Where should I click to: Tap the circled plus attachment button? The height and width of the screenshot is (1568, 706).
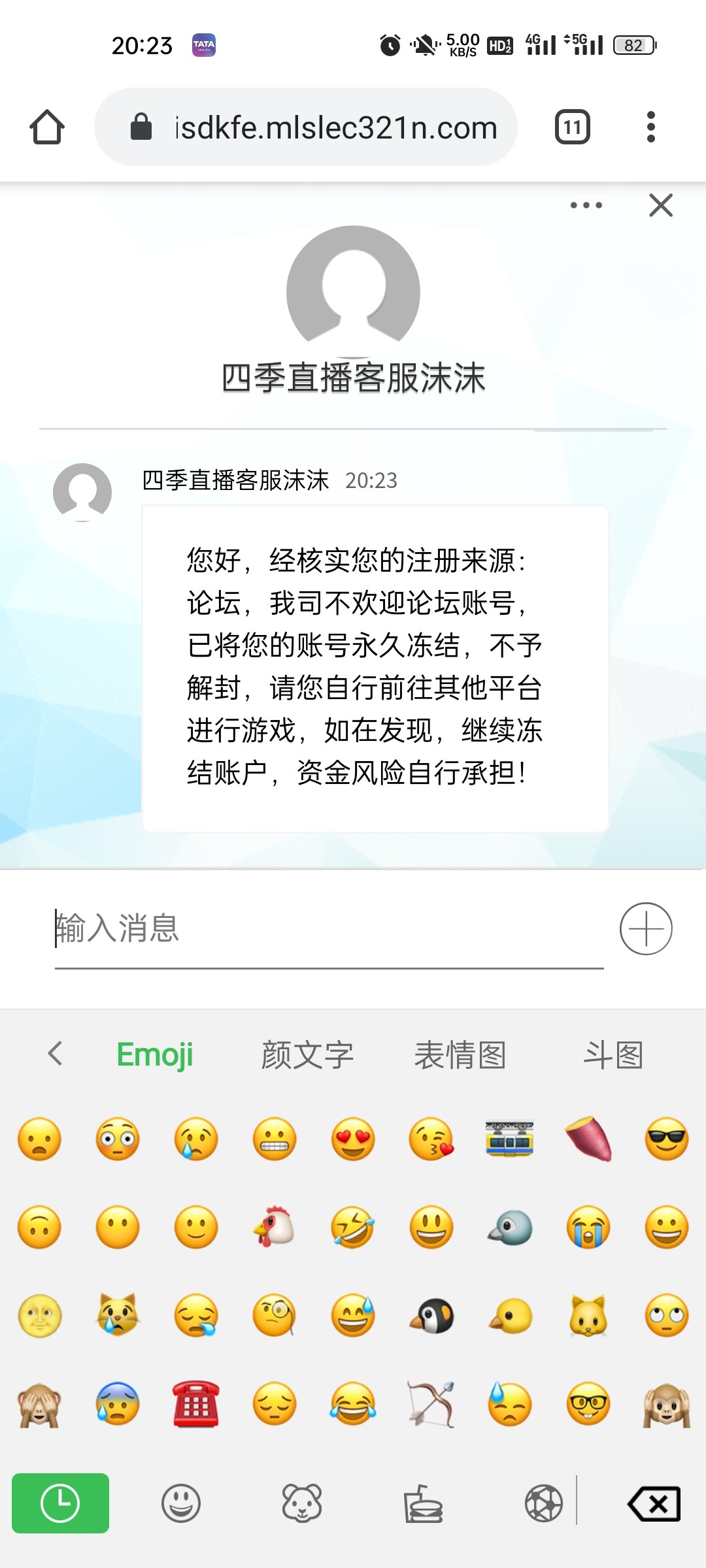click(x=646, y=928)
